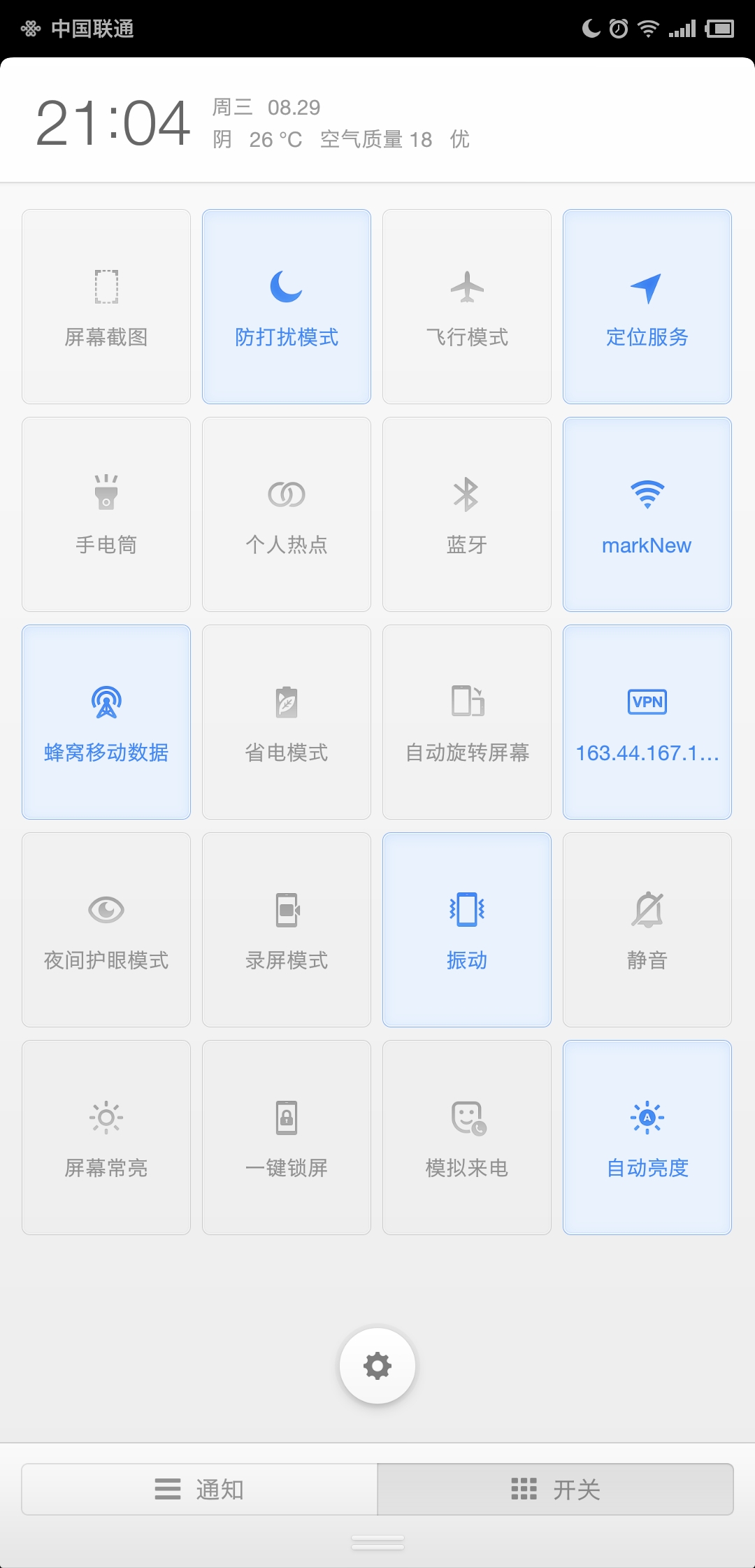Image resolution: width=755 pixels, height=1568 pixels.
Task: Toggle the VPN 163.44.167.1 tile
Action: pyautogui.click(x=647, y=722)
